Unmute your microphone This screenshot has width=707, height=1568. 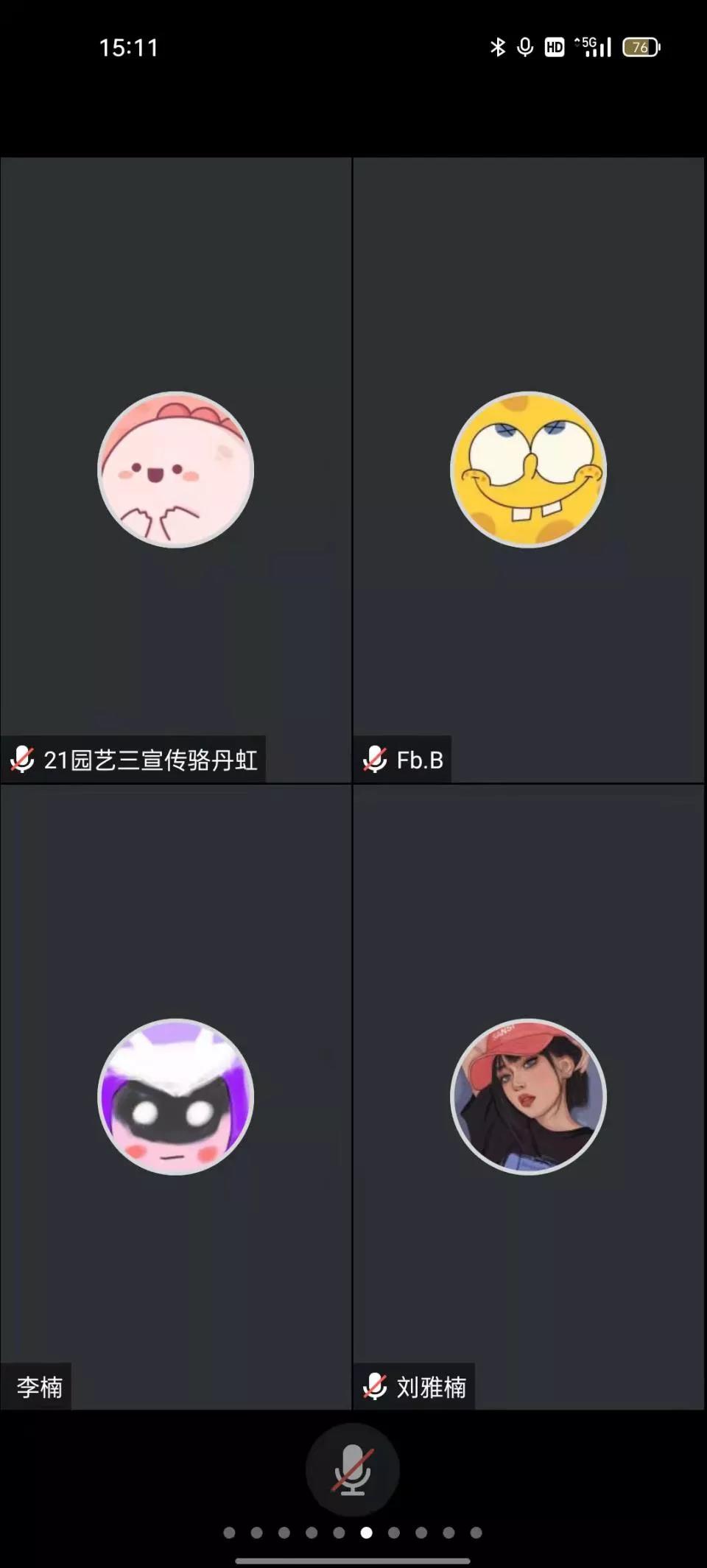pyautogui.click(x=353, y=1470)
